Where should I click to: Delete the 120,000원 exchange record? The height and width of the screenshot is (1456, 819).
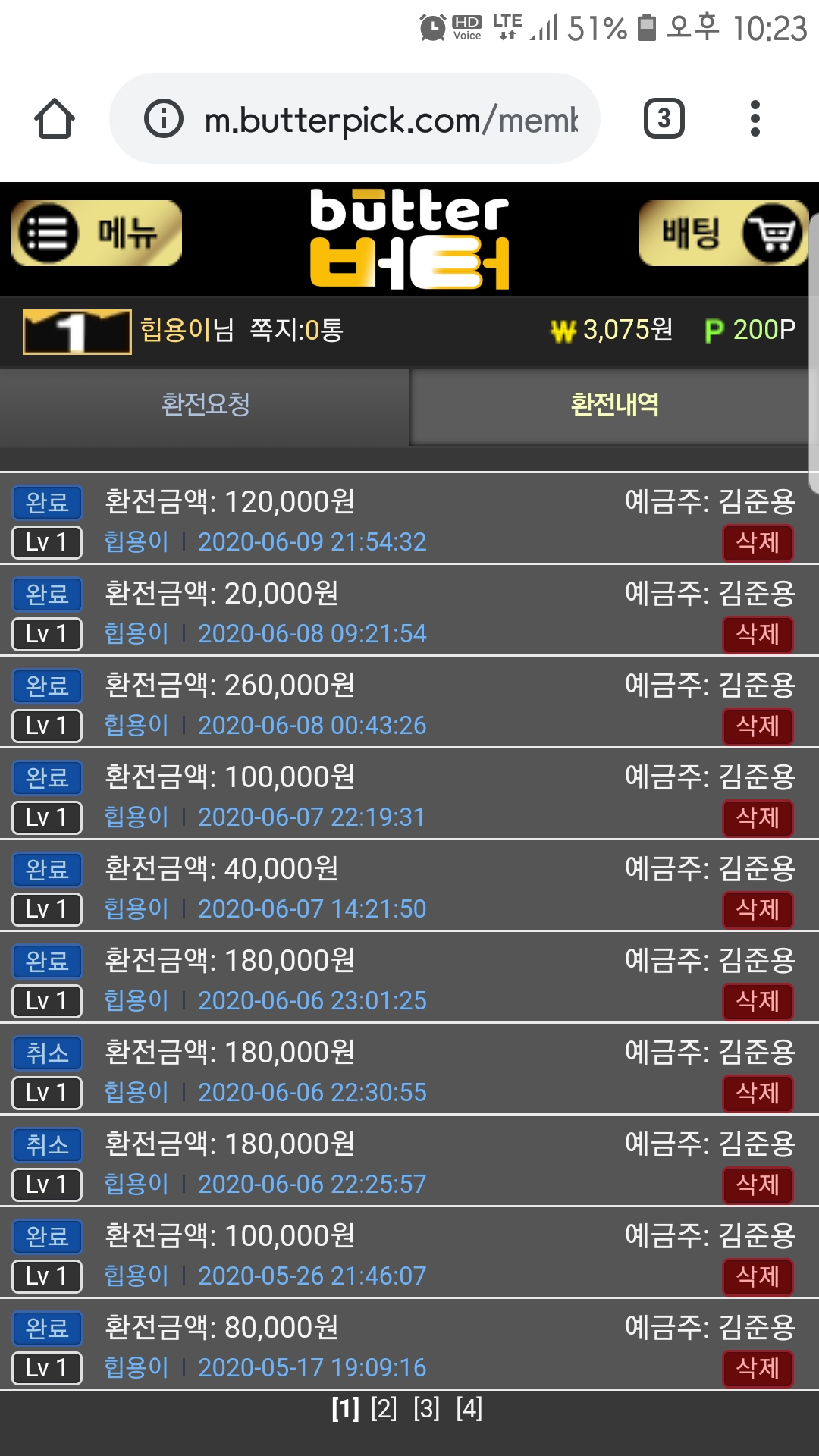click(758, 543)
